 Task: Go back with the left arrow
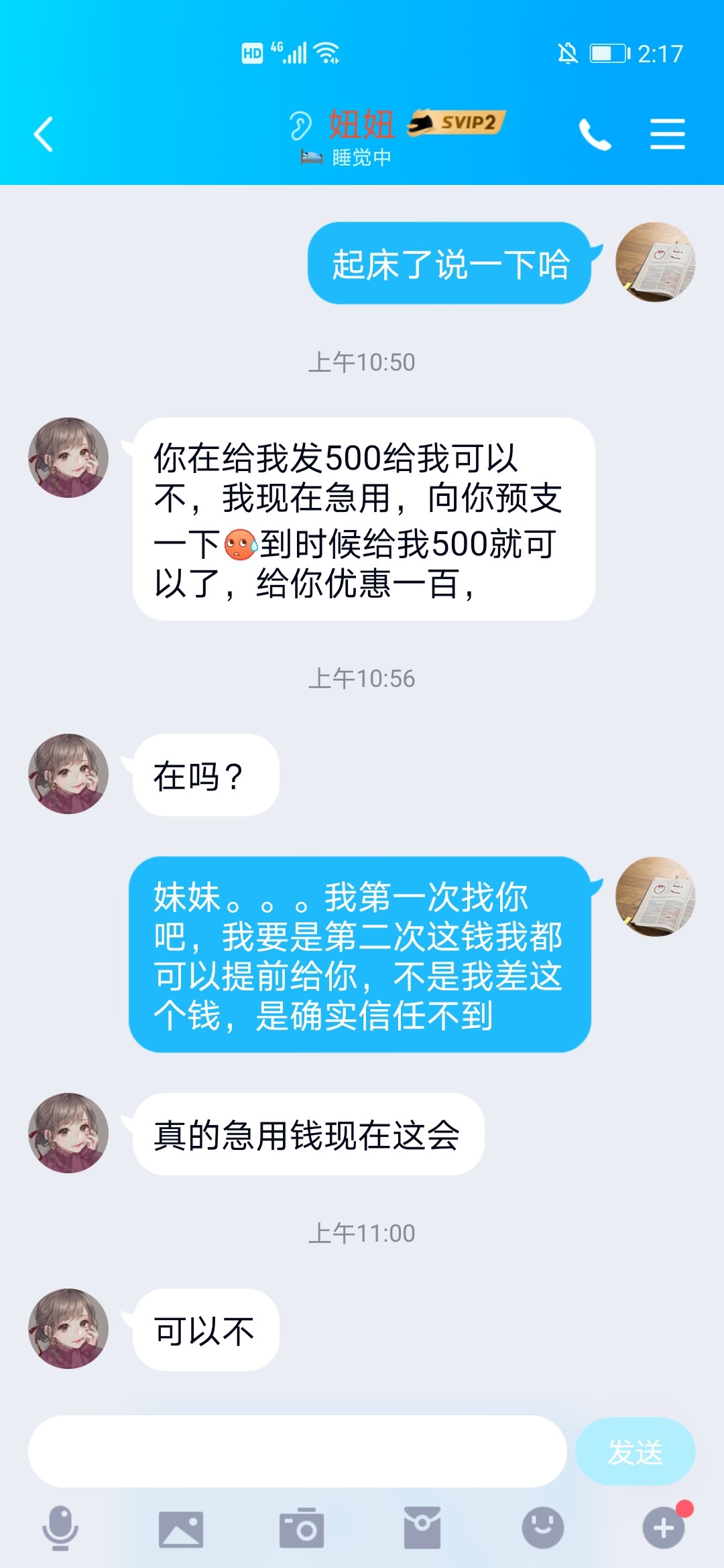tap(42, 133)
